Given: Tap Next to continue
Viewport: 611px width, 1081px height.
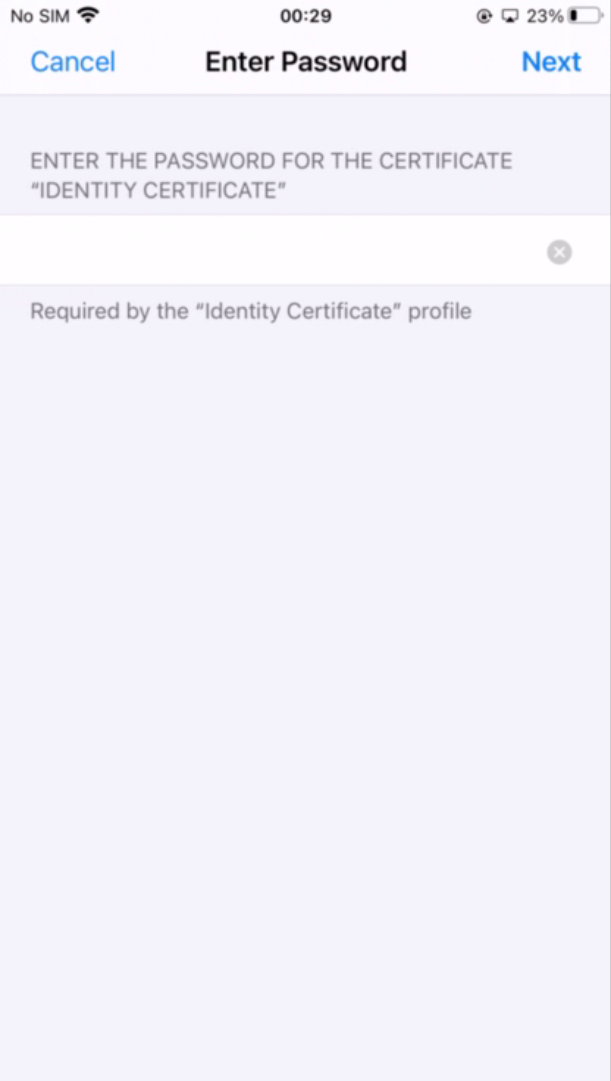Looking at the screenshot, I should (551, 62).
